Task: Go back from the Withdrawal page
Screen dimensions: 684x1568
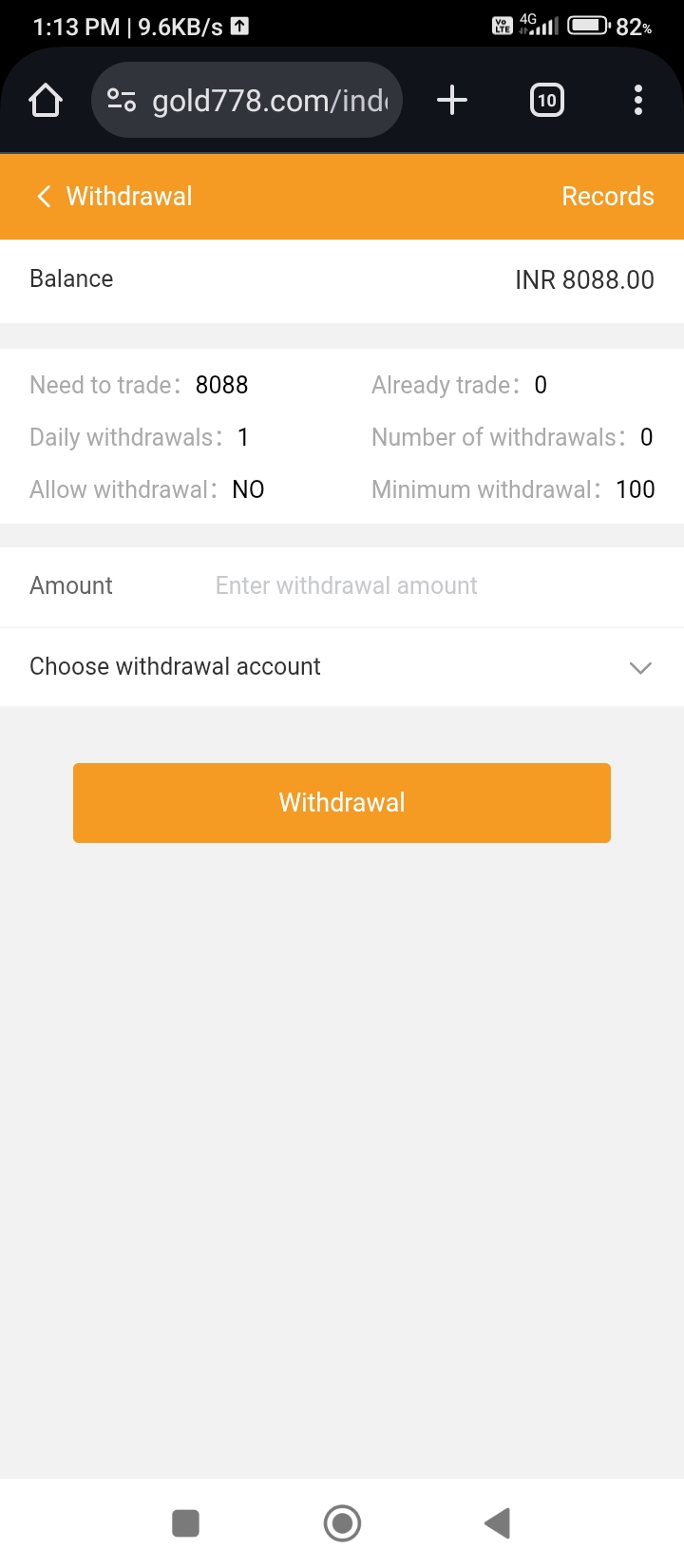Action: (x=44, y=197)
